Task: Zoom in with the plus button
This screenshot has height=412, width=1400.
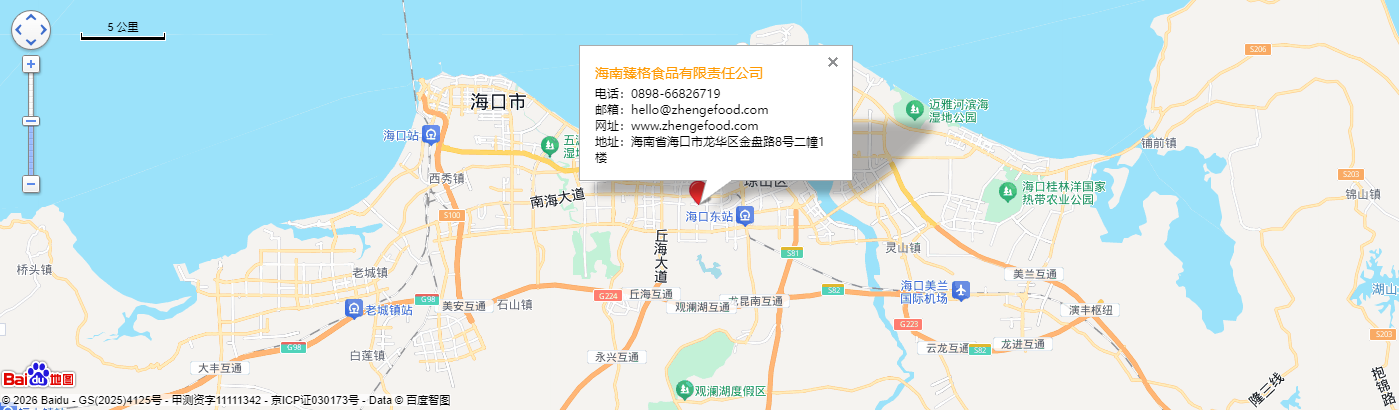Action: (x=31, y=64)
